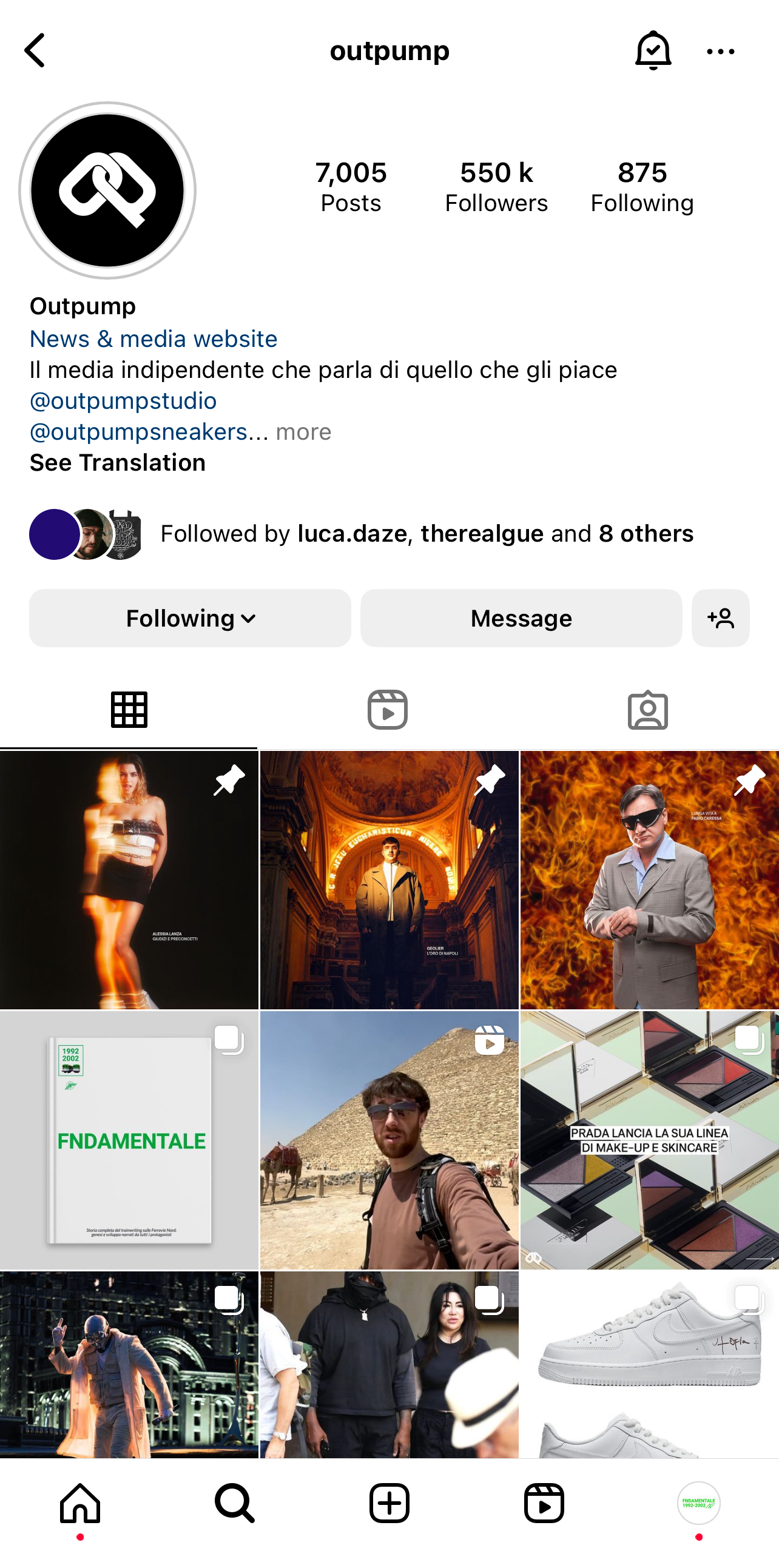Open the 875 Following list
The width and height of the screenshot is (779, 1568).
(642, 186)
